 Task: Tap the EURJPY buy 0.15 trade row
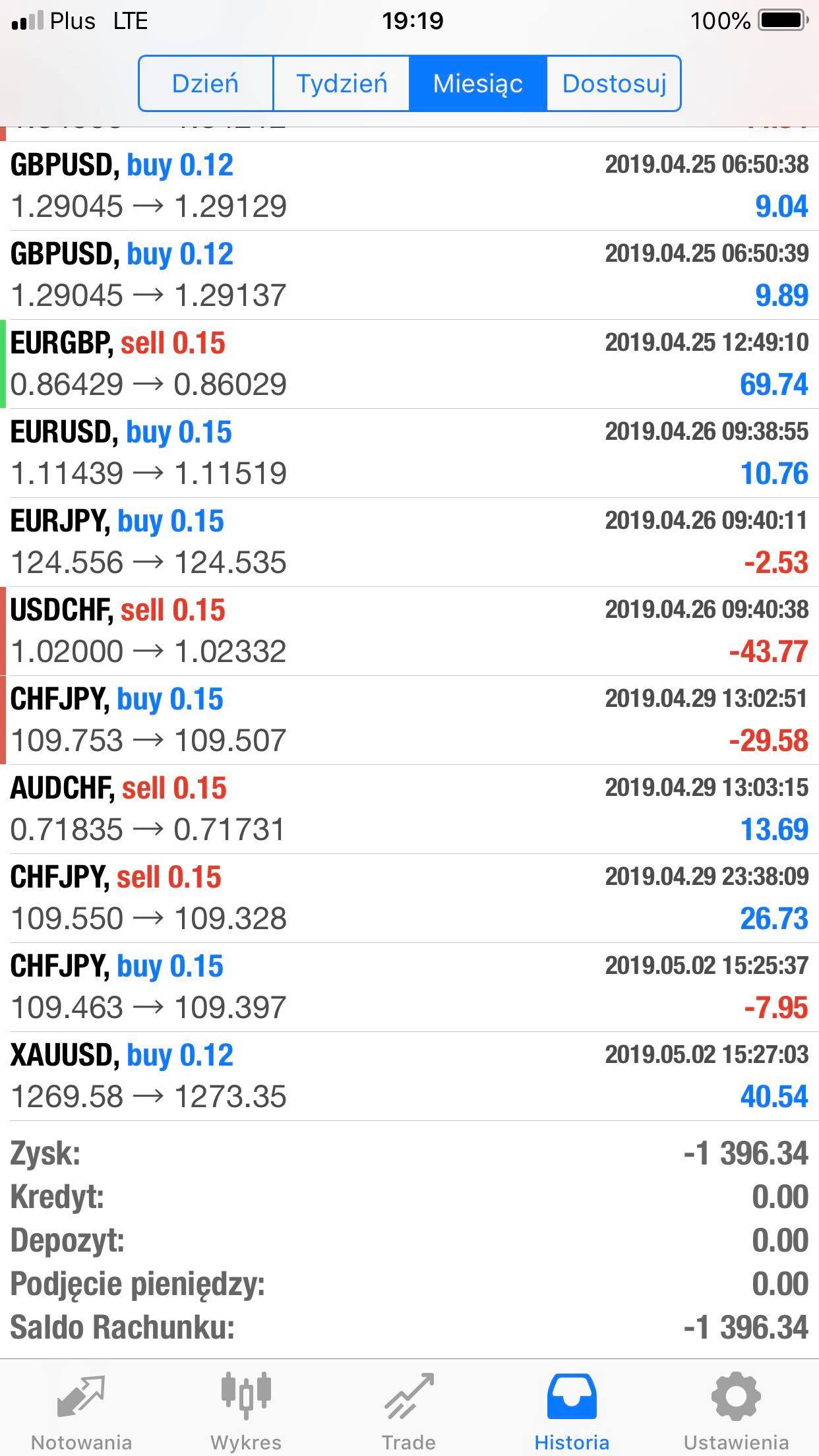409,542
